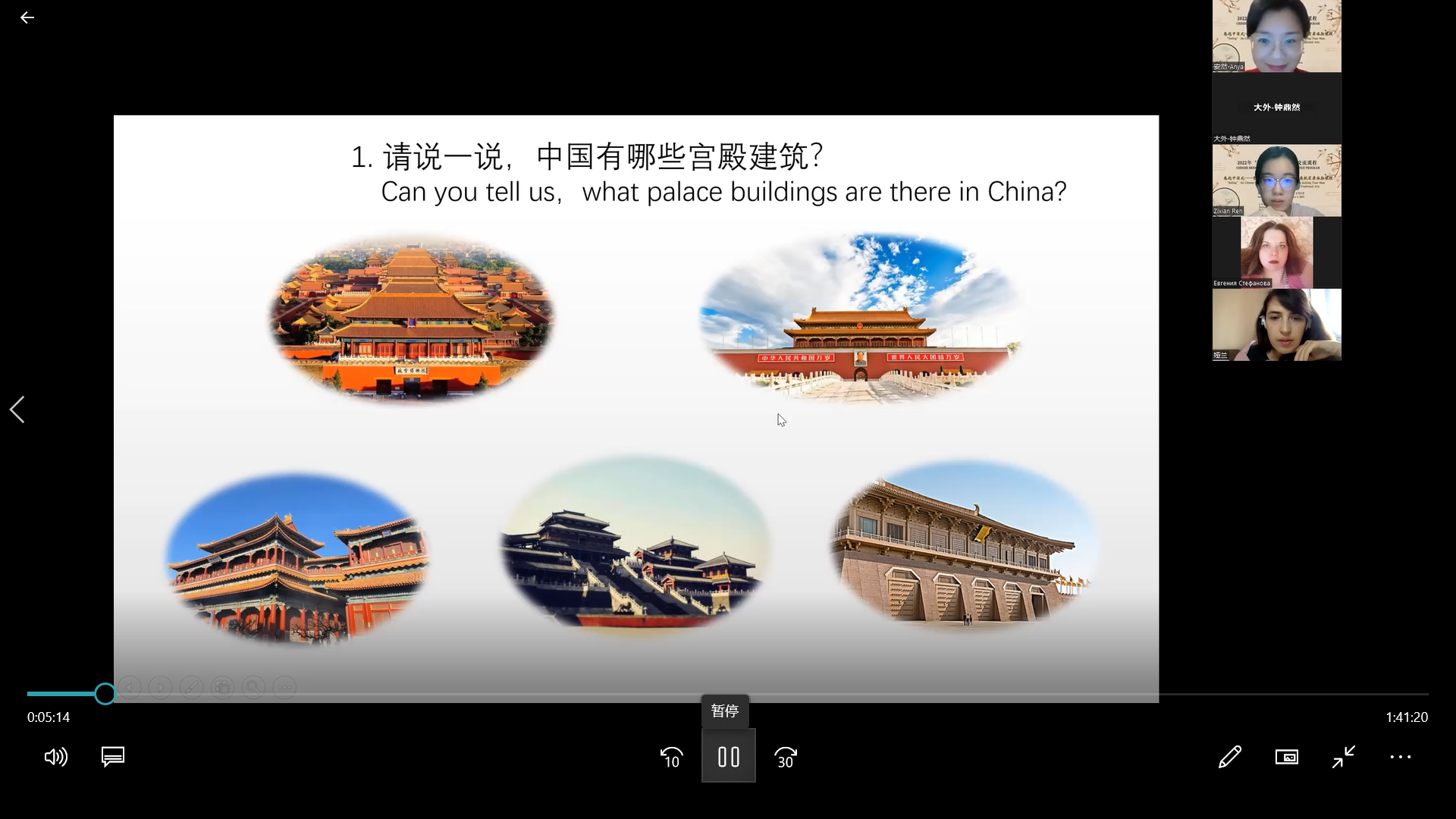Go to the previous item arrow
The height and width of the screenshot is (819, 1456).
17,409
